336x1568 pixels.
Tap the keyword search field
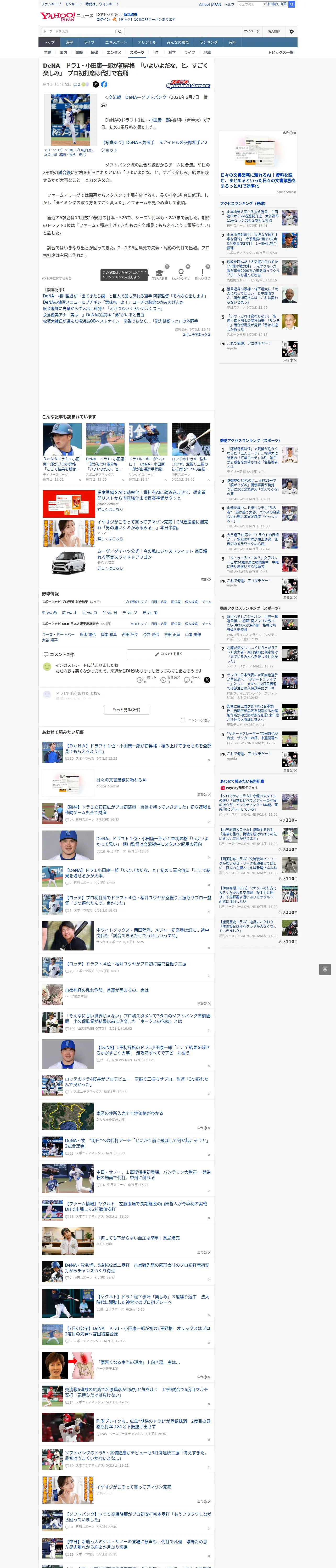click(78, 31)
